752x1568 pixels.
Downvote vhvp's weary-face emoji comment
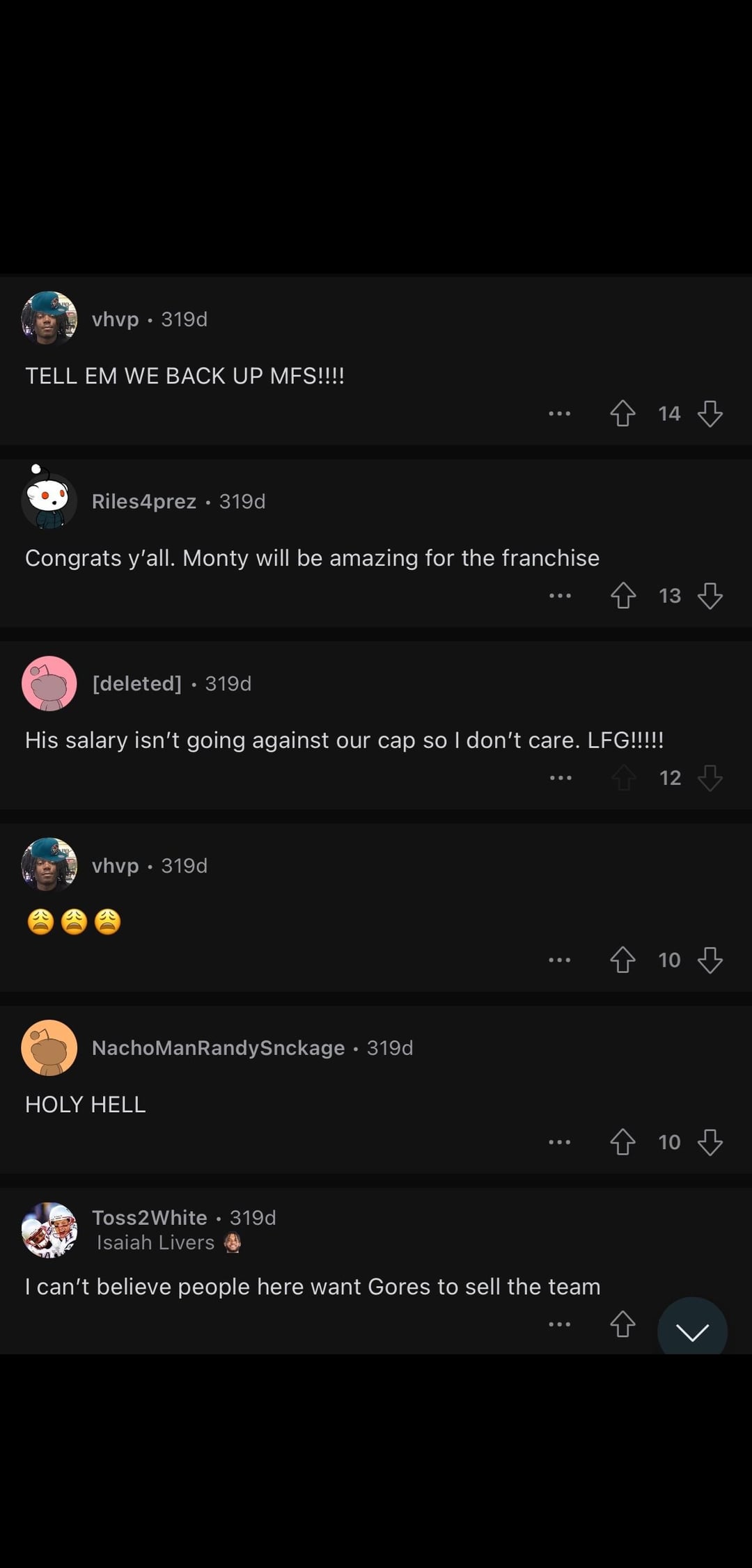pyautogui.click(x=710, y=960)
